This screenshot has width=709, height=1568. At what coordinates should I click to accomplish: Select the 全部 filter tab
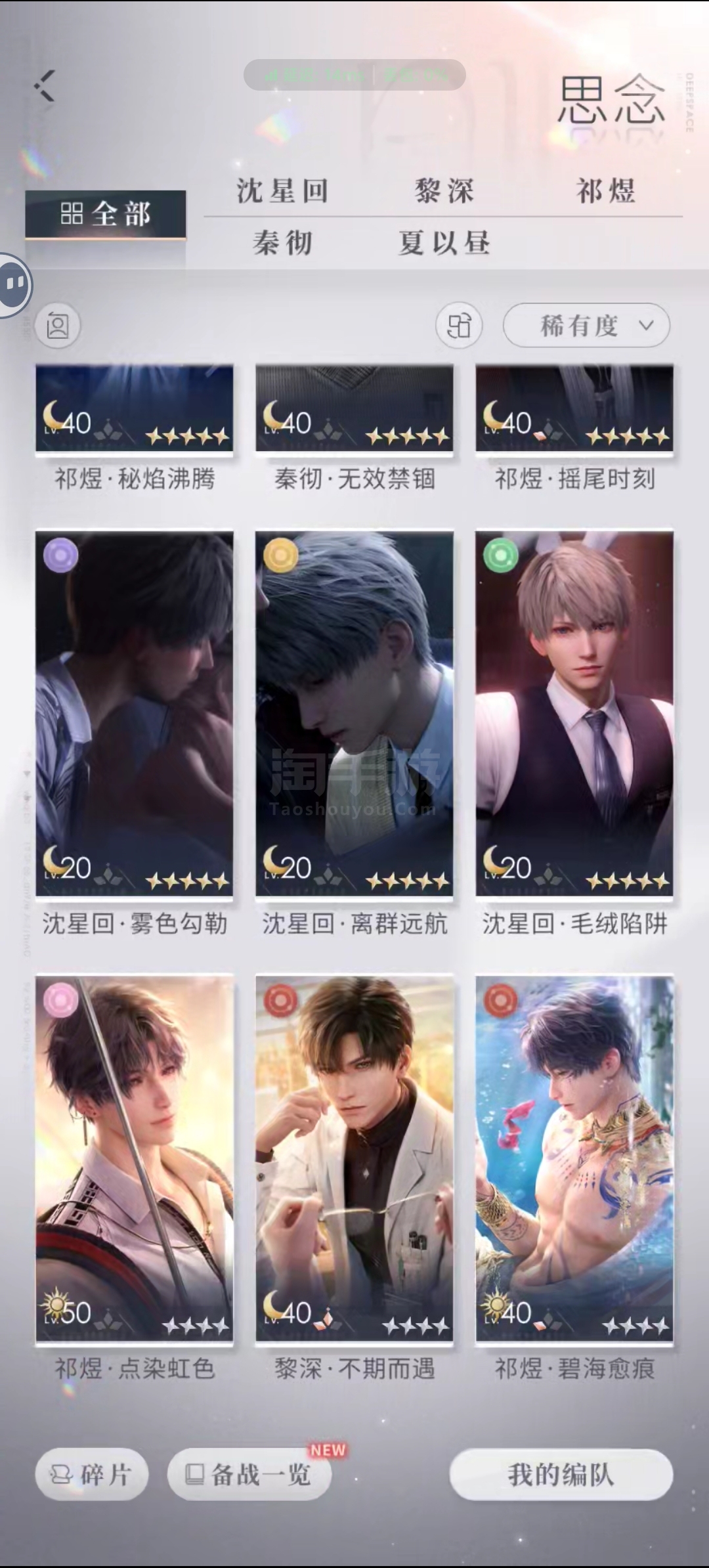(106, 214)
